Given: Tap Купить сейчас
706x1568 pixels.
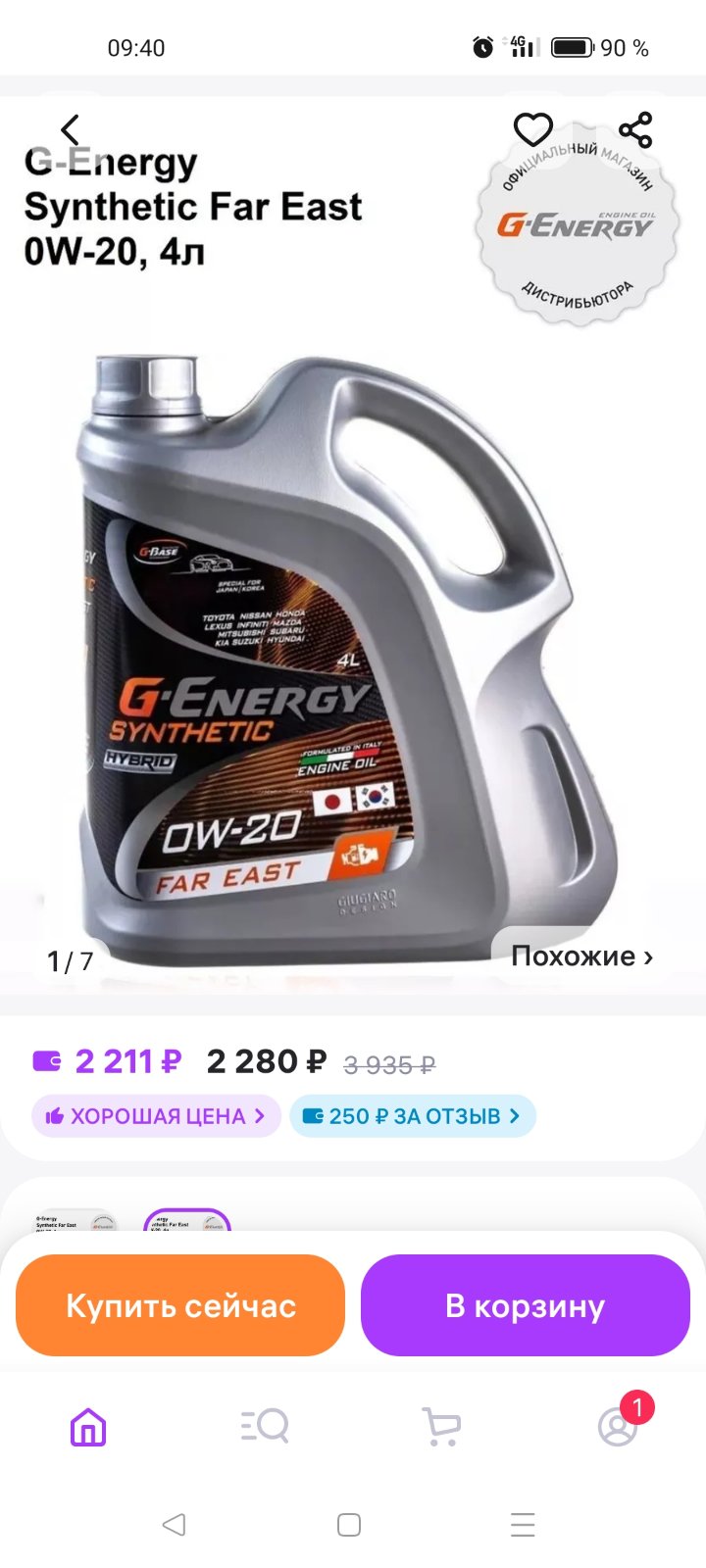Looking at the screenshot, I should coord(180,1305).
